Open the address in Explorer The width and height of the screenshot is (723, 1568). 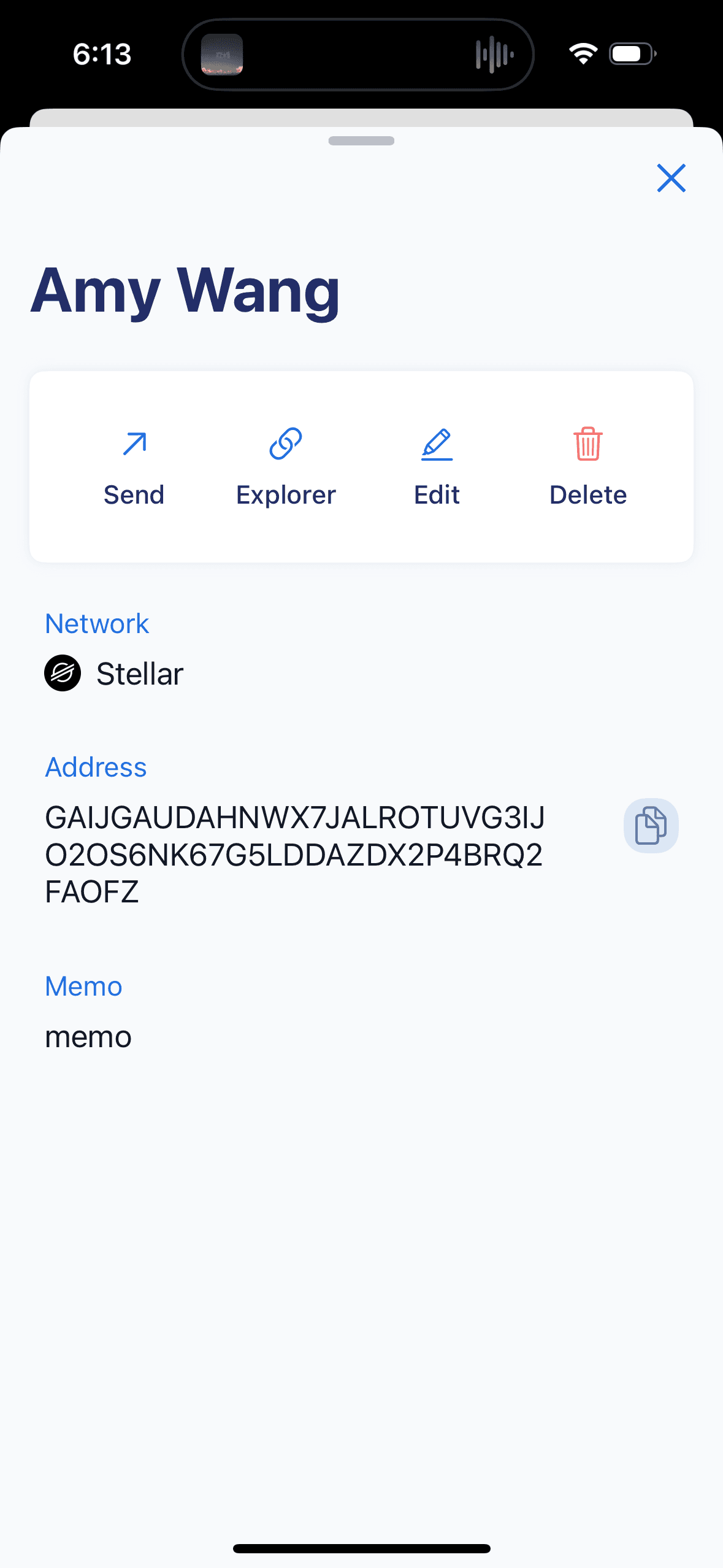(286, 467)
